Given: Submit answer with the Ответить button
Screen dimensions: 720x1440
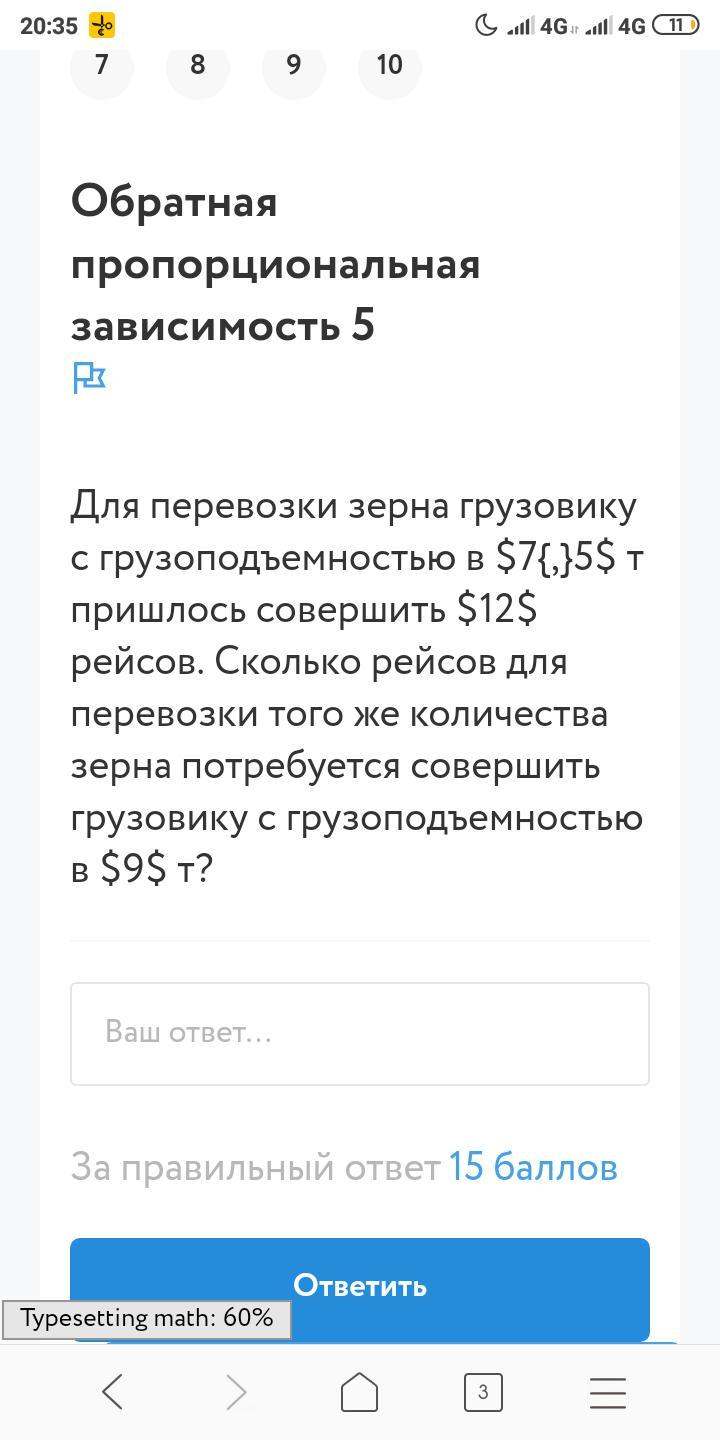Looking at the screenshot, I should 360,1285.
